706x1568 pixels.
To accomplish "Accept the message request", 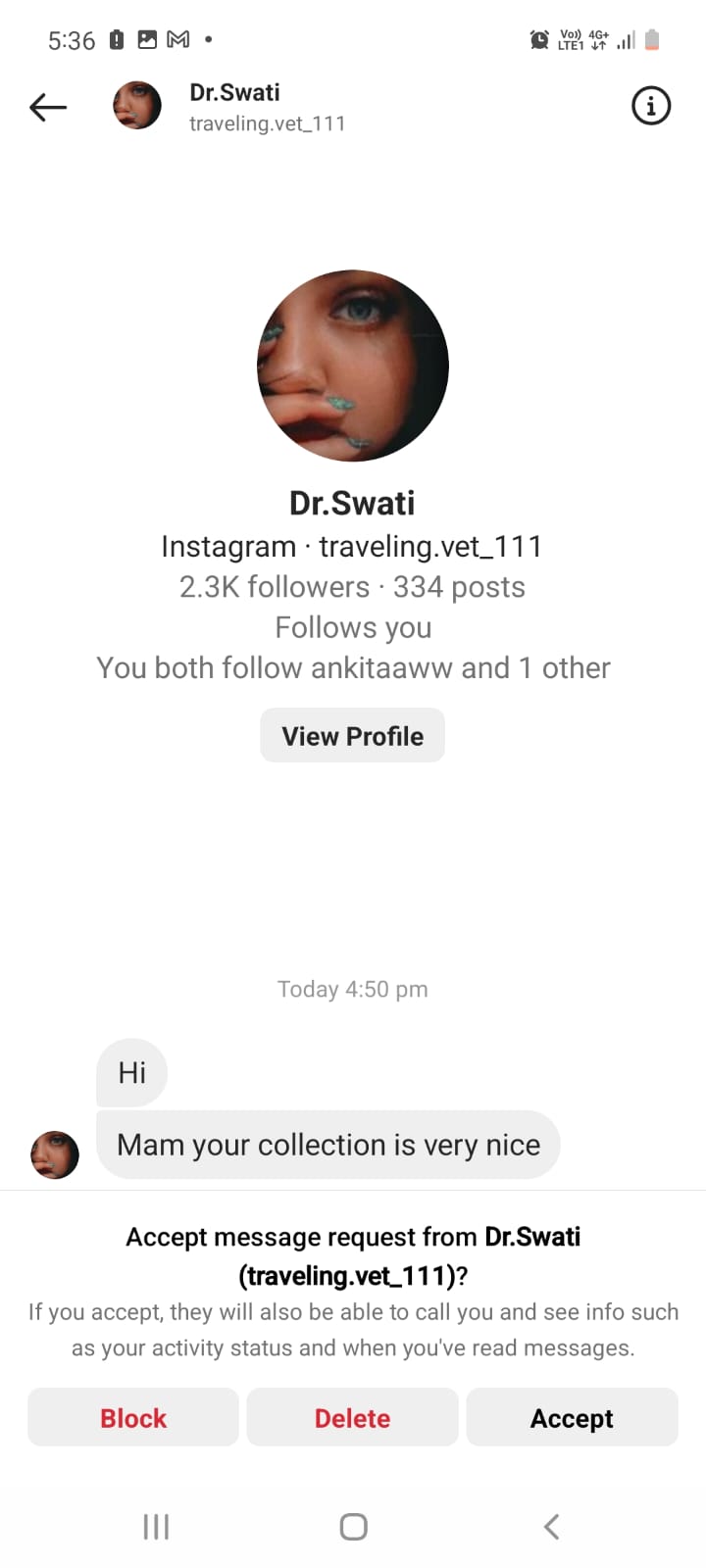I will (572, 1417).
